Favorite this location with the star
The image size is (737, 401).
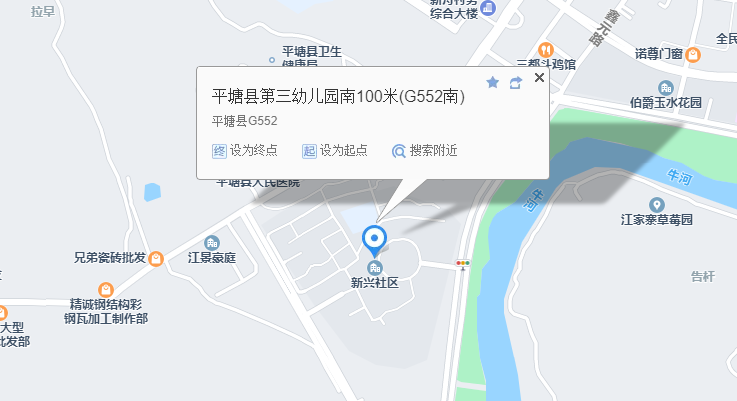tap(492, 82)
